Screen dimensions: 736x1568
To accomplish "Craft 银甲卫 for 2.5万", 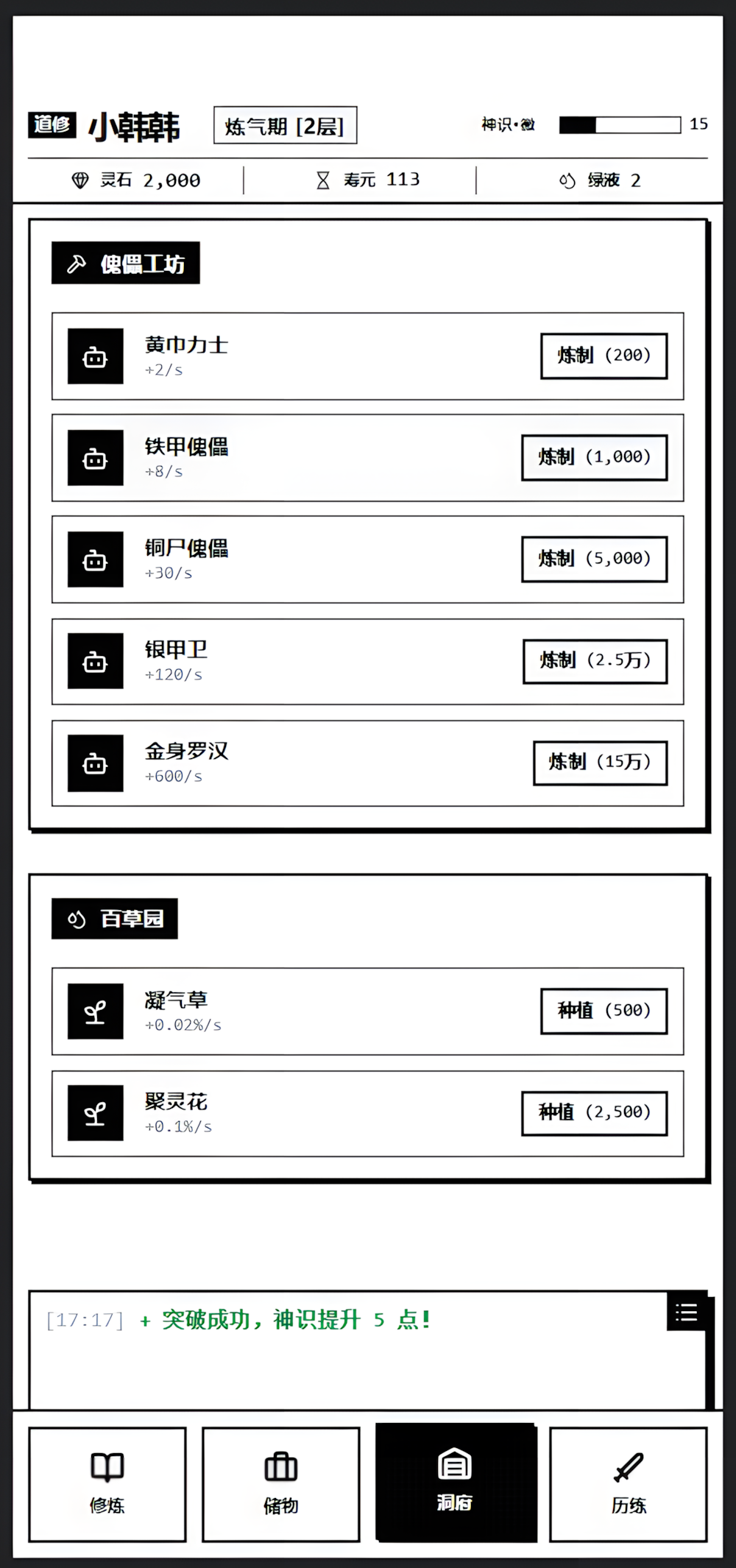I will [x=593, y=661].
